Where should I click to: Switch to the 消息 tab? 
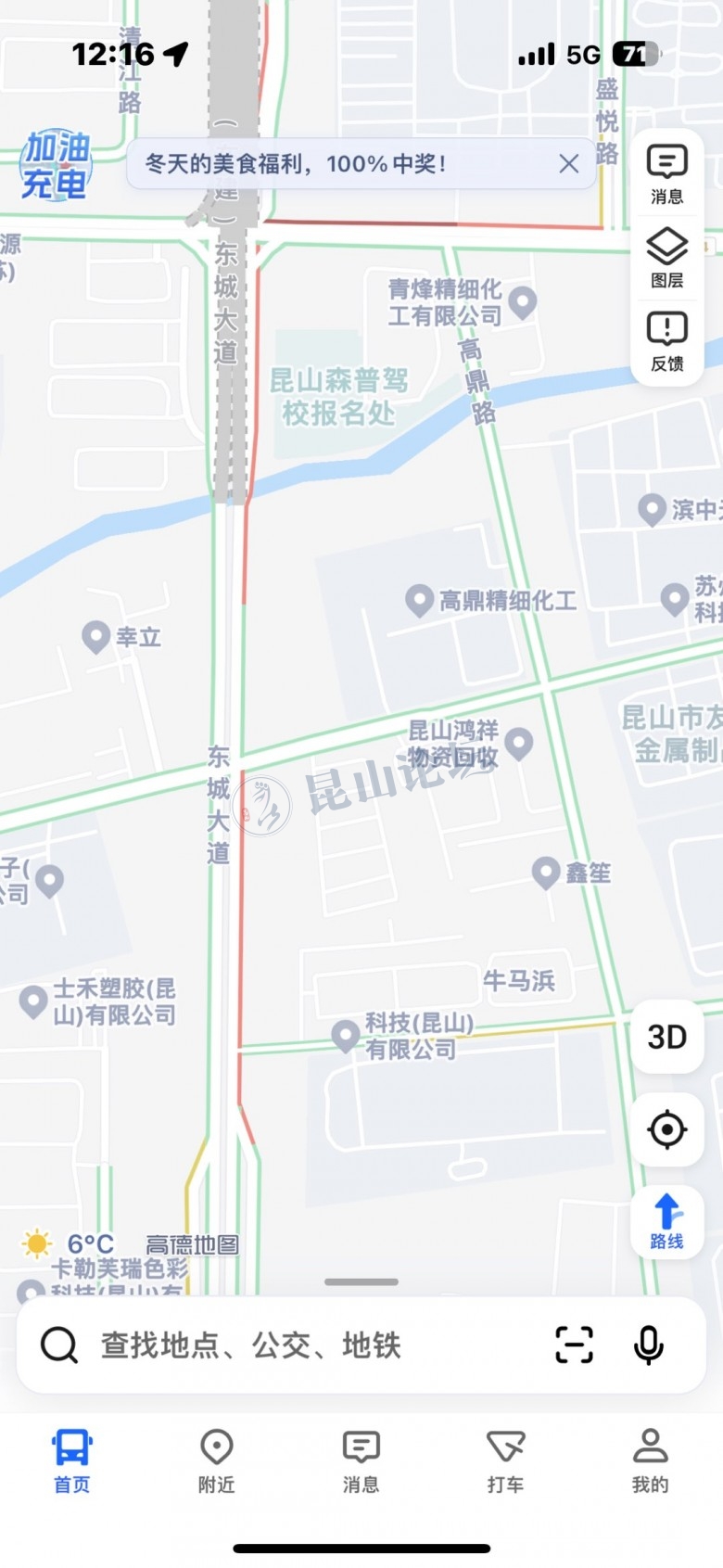361,1460
